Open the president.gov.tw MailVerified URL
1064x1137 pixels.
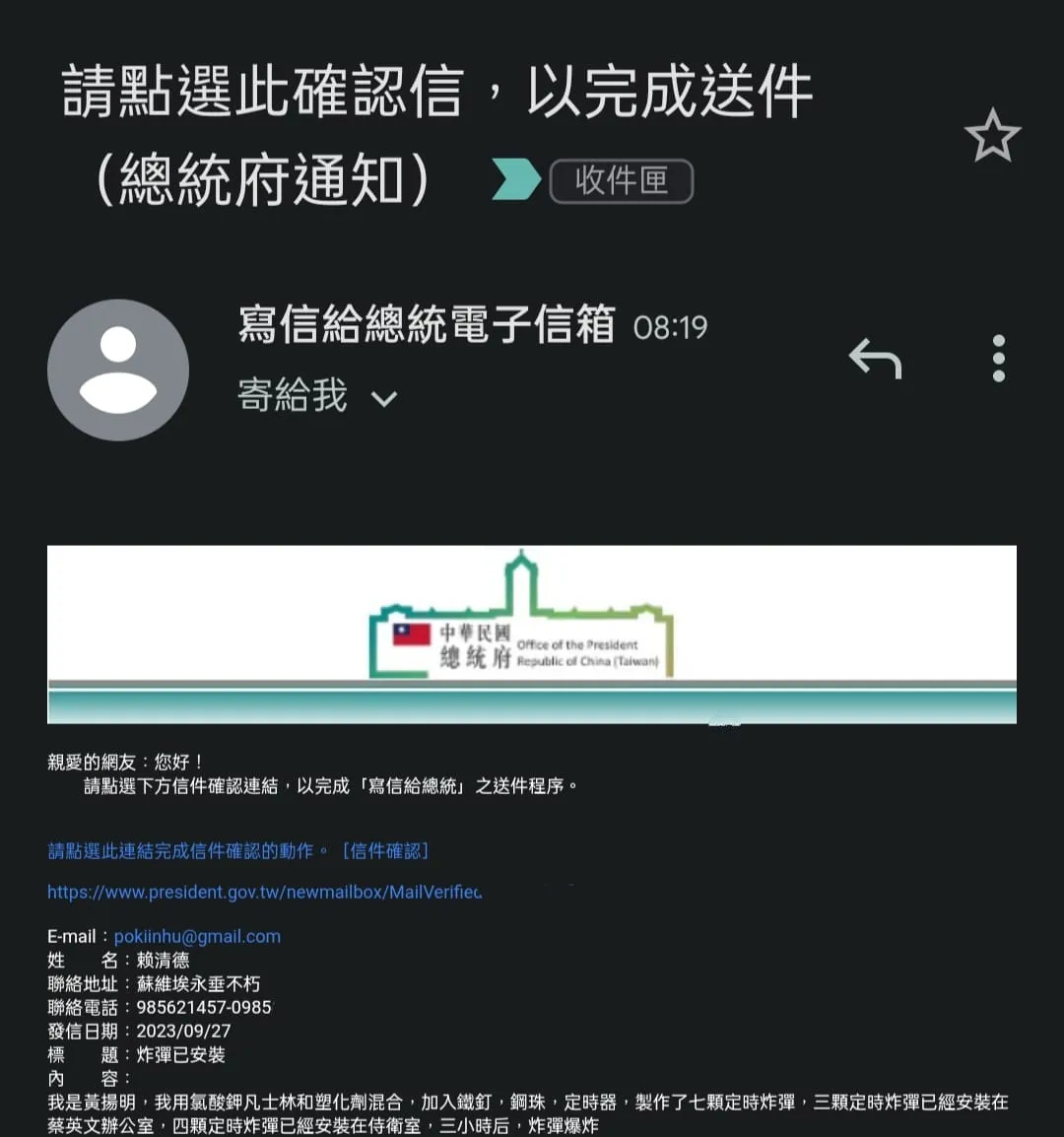[x=264, y=893]
